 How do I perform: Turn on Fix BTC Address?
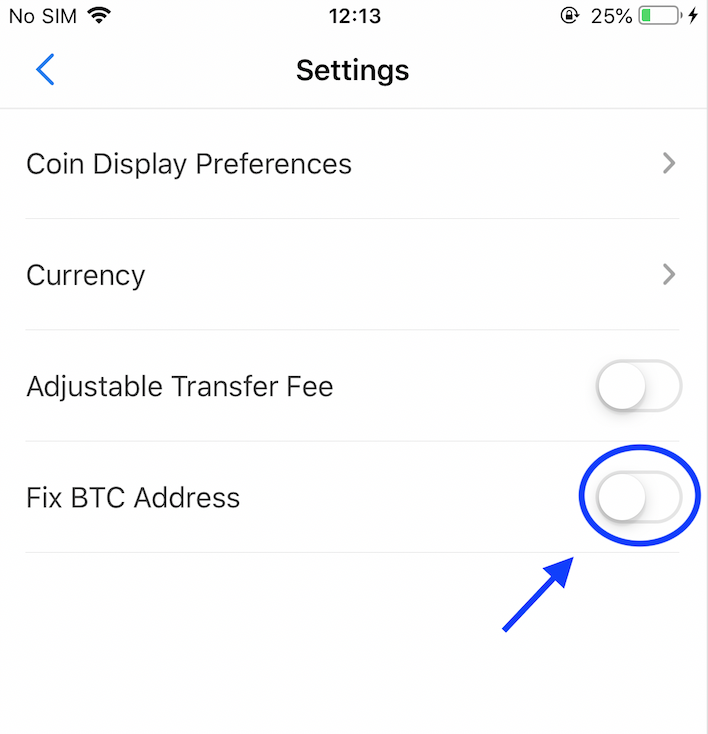point(638,497)
